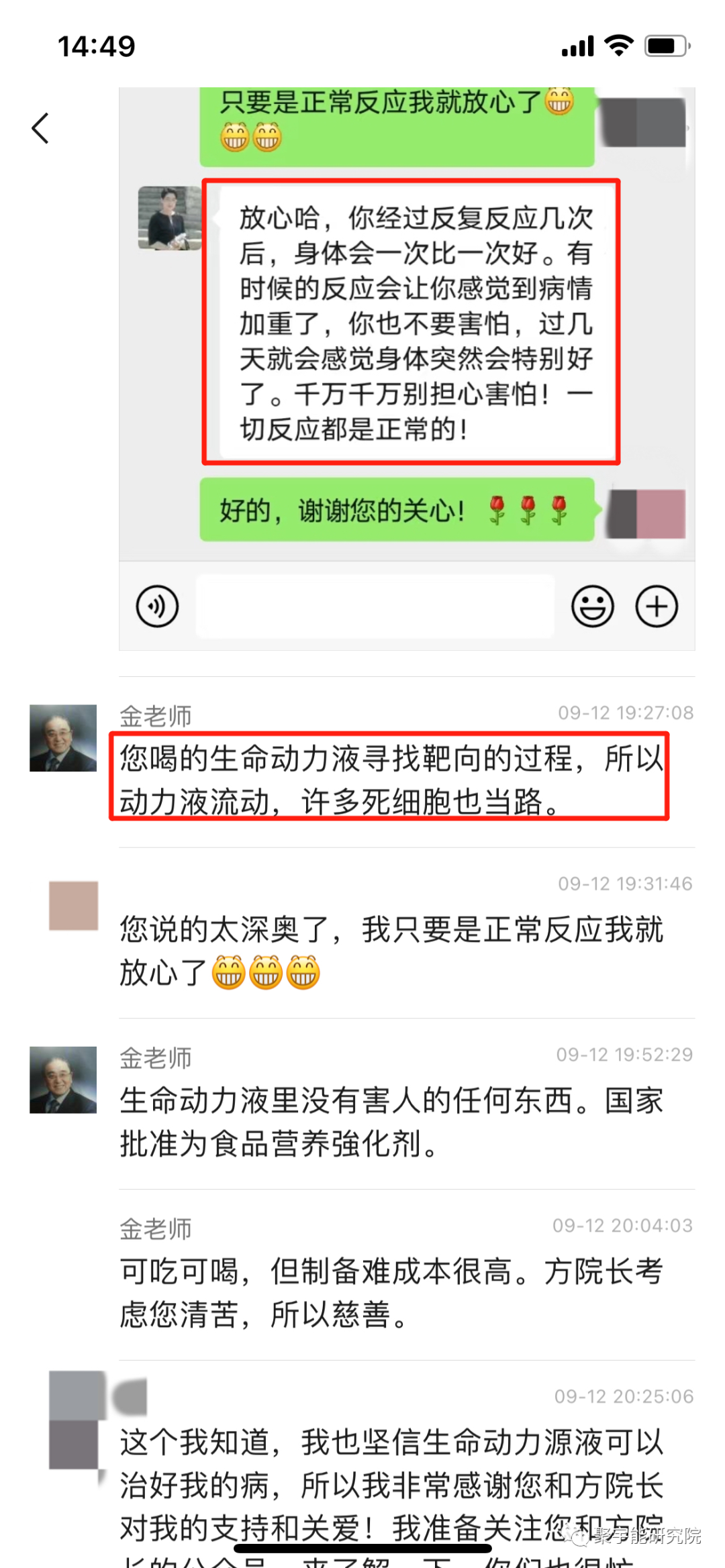Go back using the top-left arrow

[40, 128]
